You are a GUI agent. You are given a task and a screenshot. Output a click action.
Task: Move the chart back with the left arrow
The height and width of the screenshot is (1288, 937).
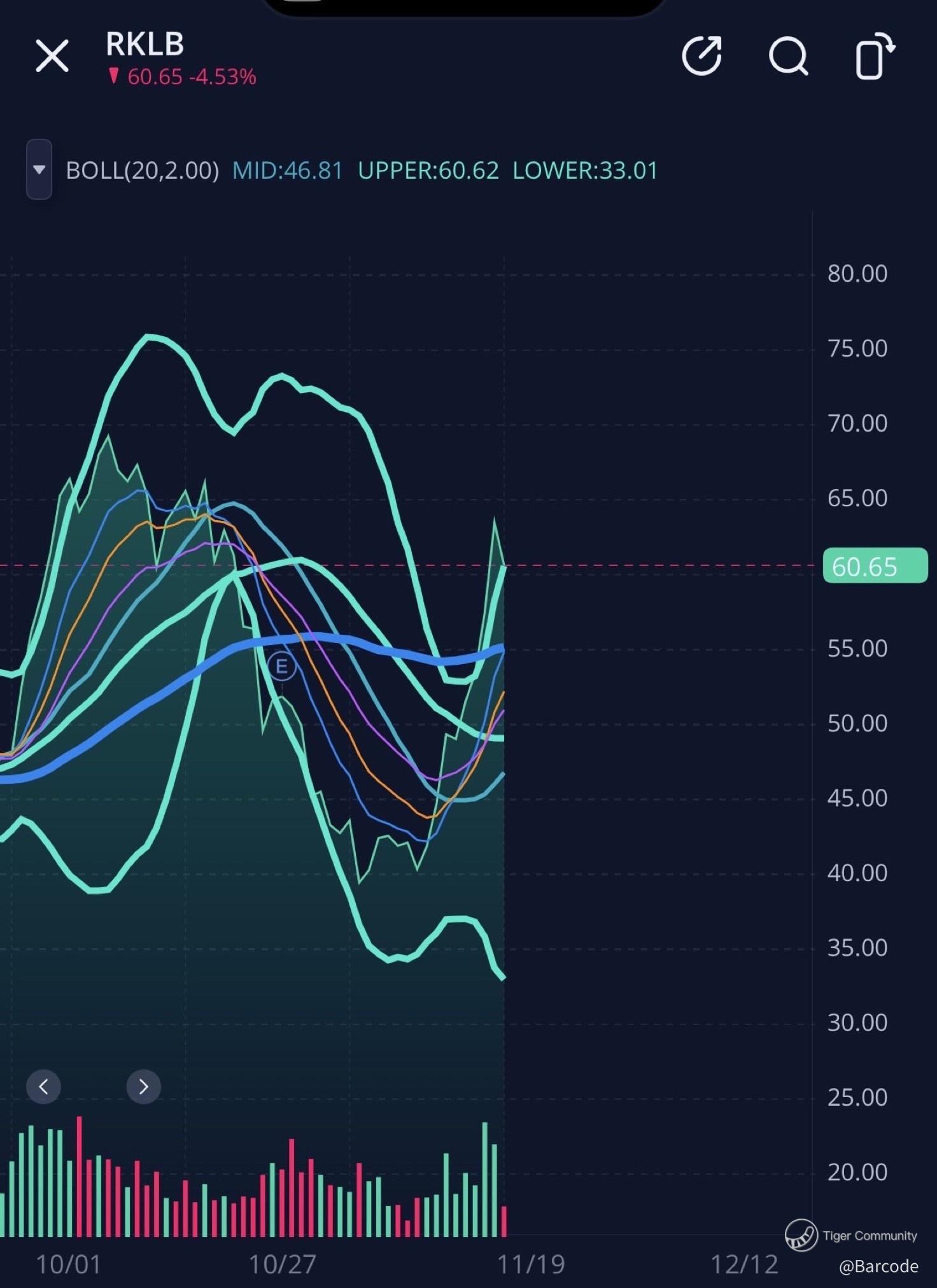[x=43, y=1086]
